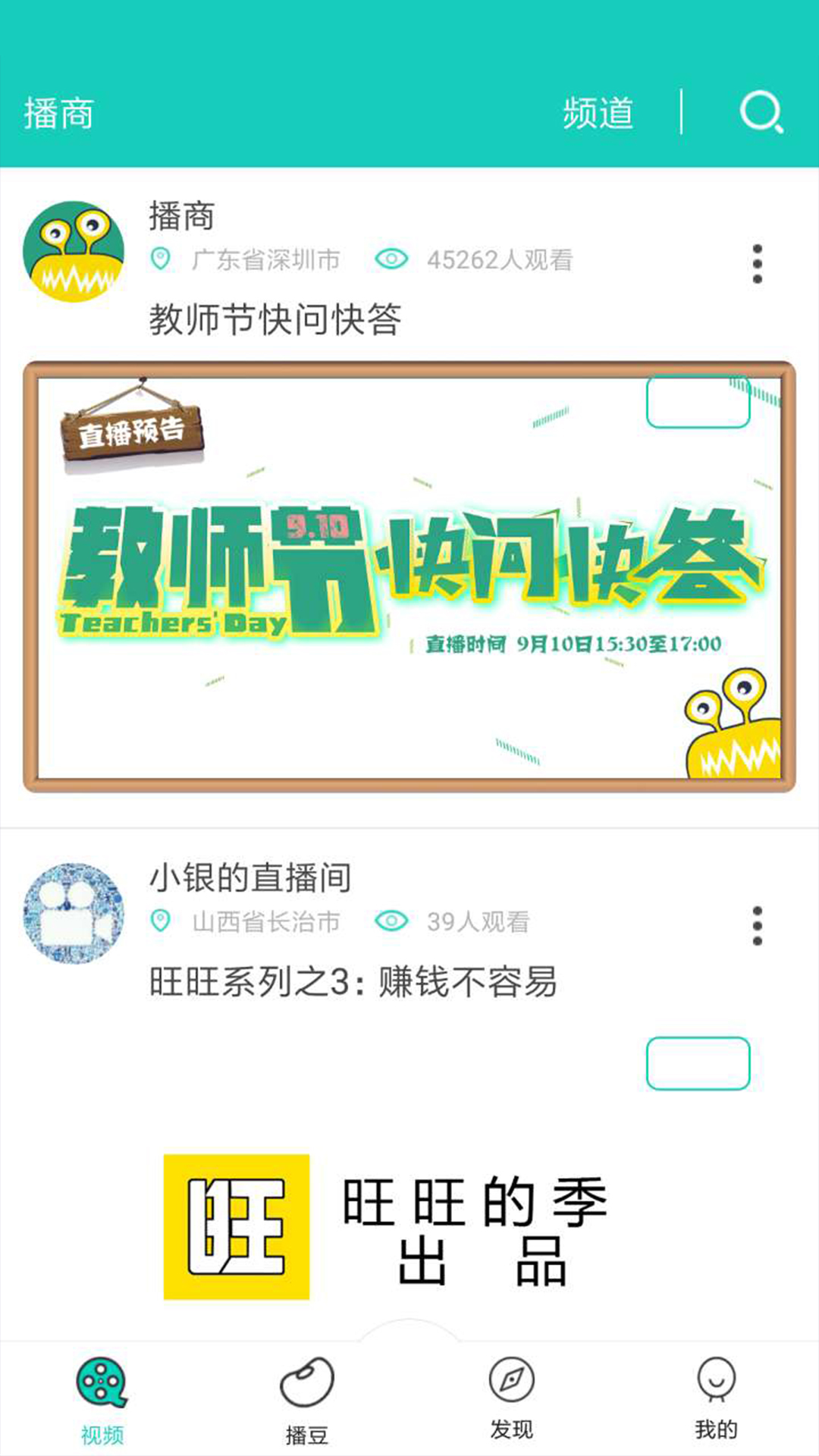Image resolution: width=819 pixels, height=1456 pixels.
Task: View 小银的直播间 profile avatar
Action: tap(74, 913)
